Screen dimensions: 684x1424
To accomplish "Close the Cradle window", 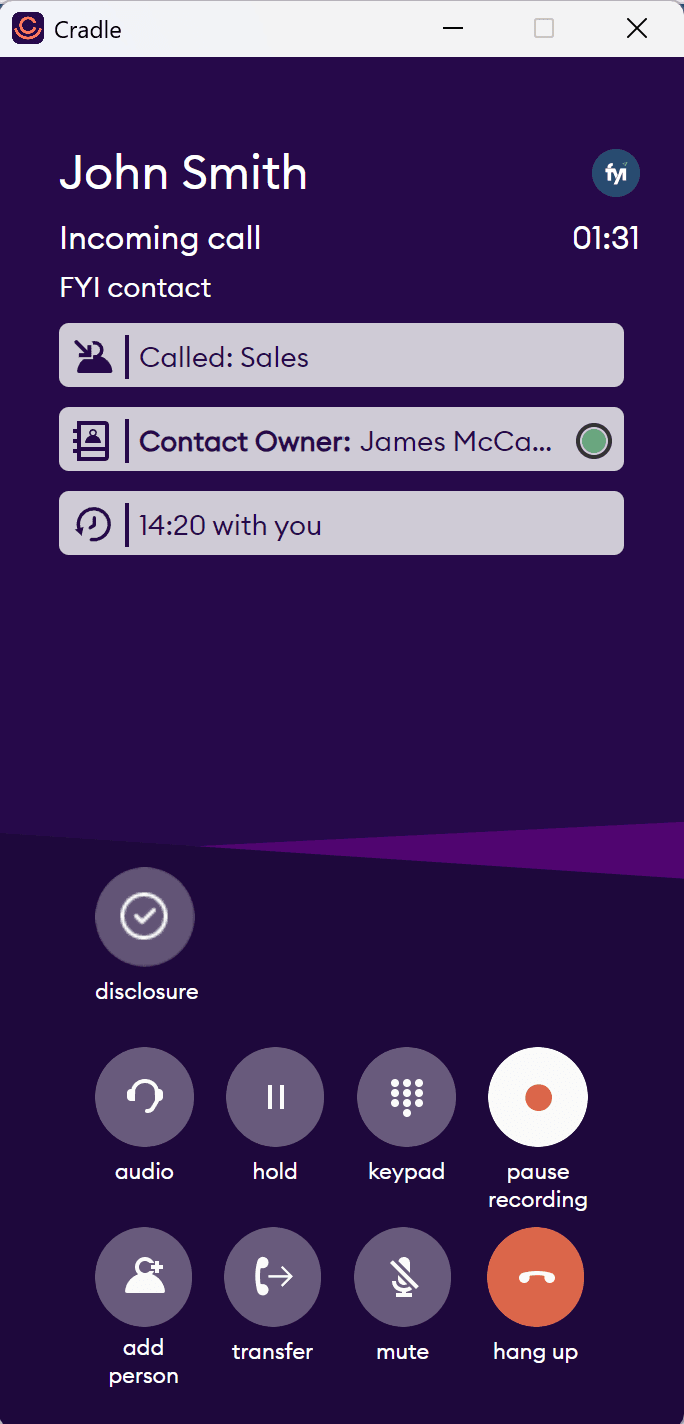I will [637, 29].
